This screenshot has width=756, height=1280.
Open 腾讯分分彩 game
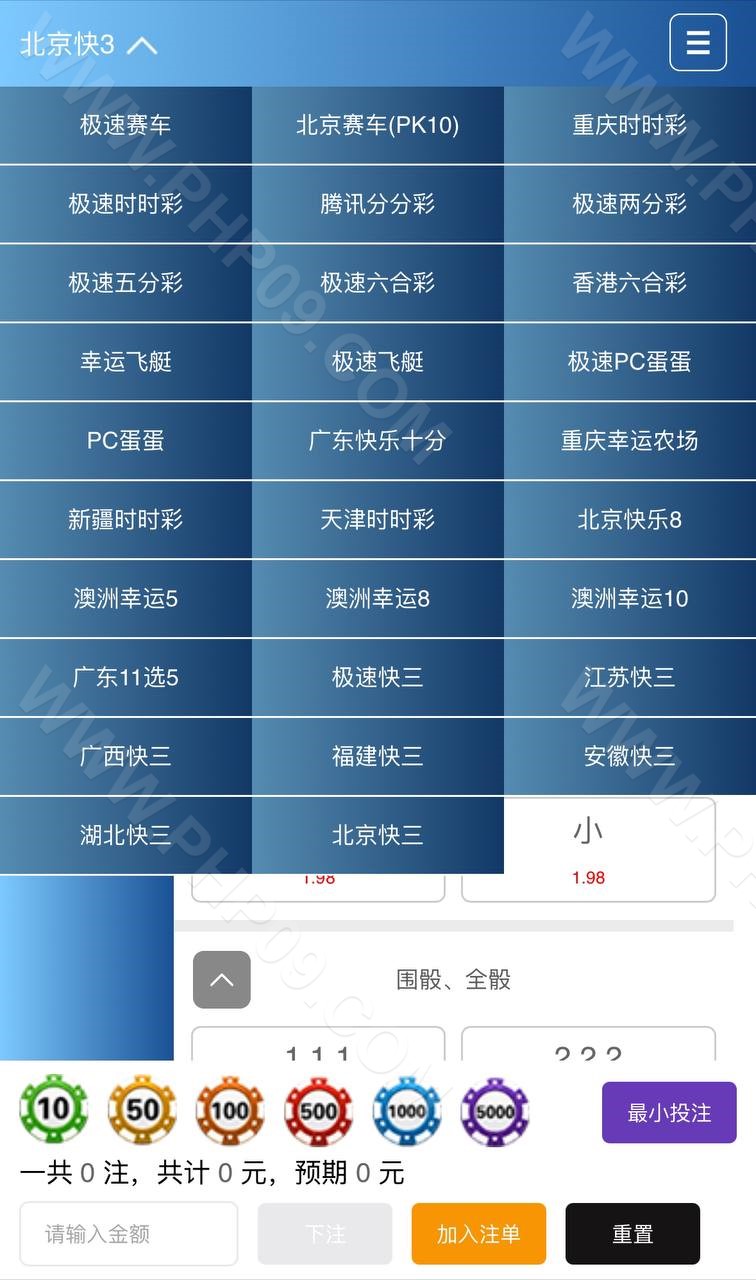click(x=378, y=204)
